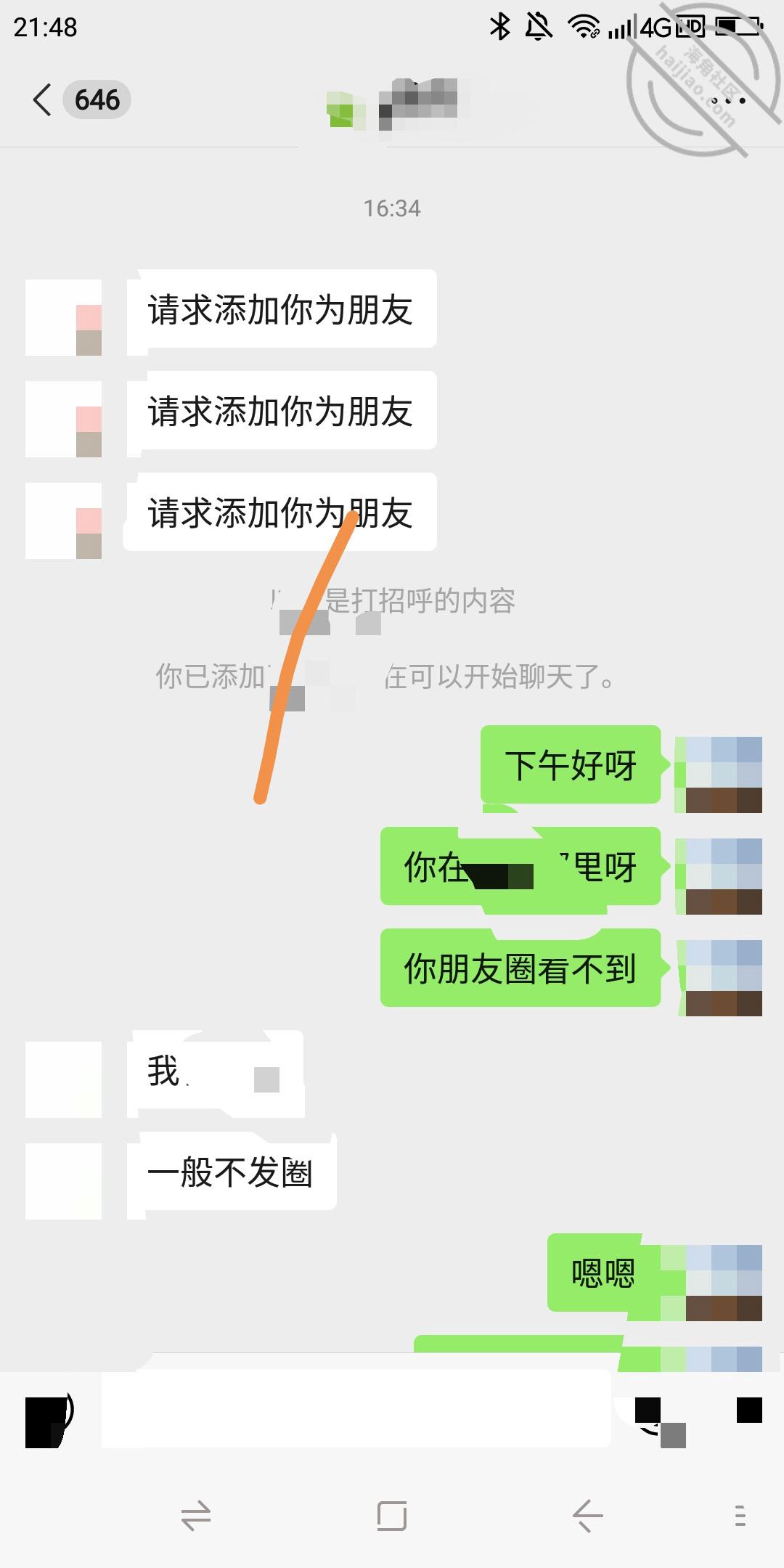Open the attachment plus menu
784x1568 pixels.
[749, 1410]
